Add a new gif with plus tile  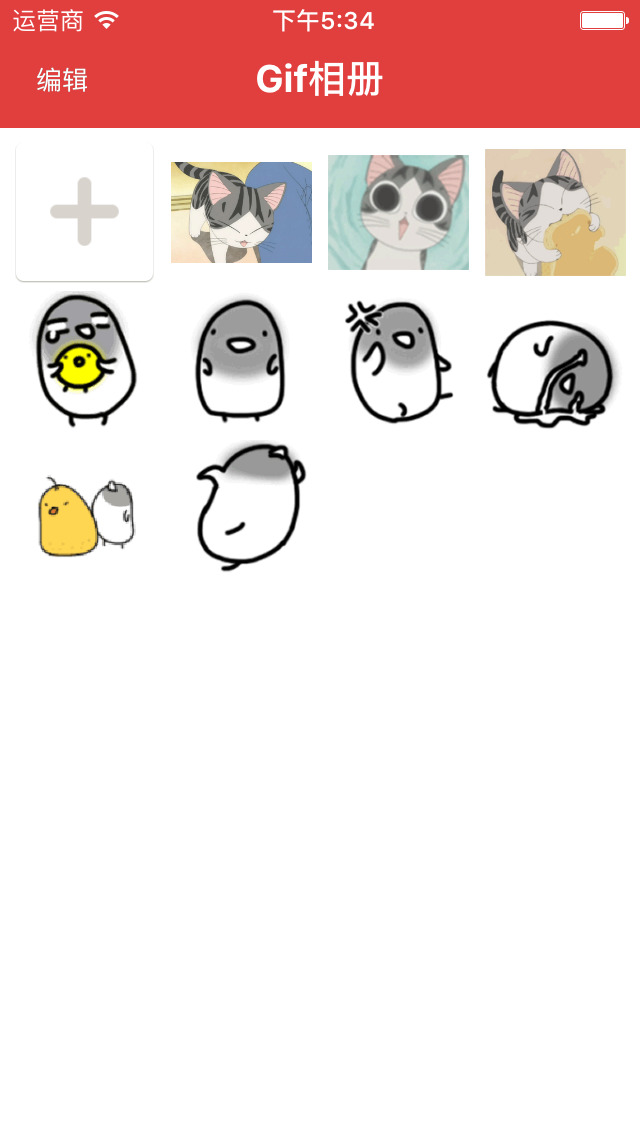point(85,212)
